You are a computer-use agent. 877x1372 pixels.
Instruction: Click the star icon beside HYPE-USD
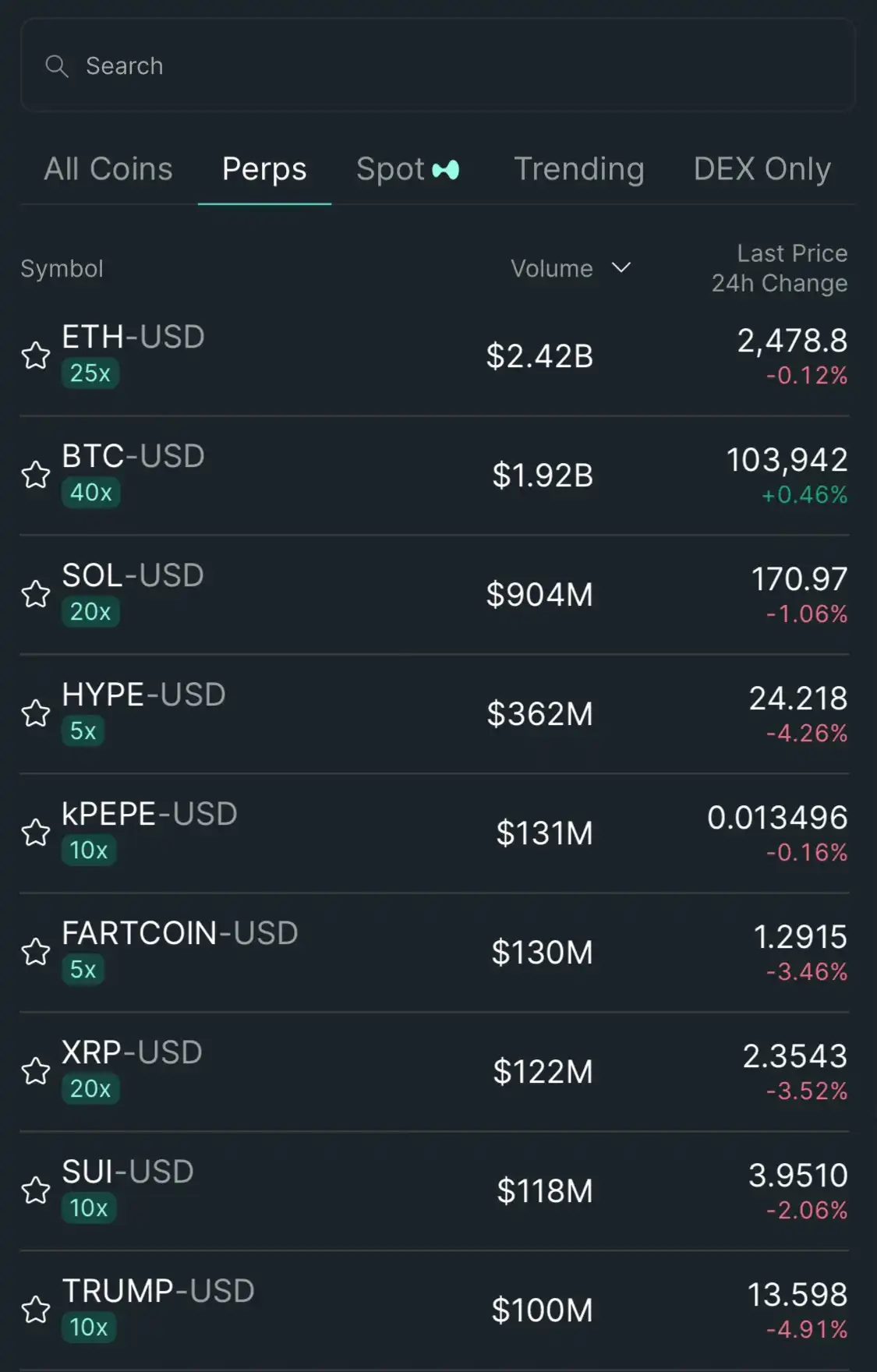pyautogui.click(x=36, y=713)
